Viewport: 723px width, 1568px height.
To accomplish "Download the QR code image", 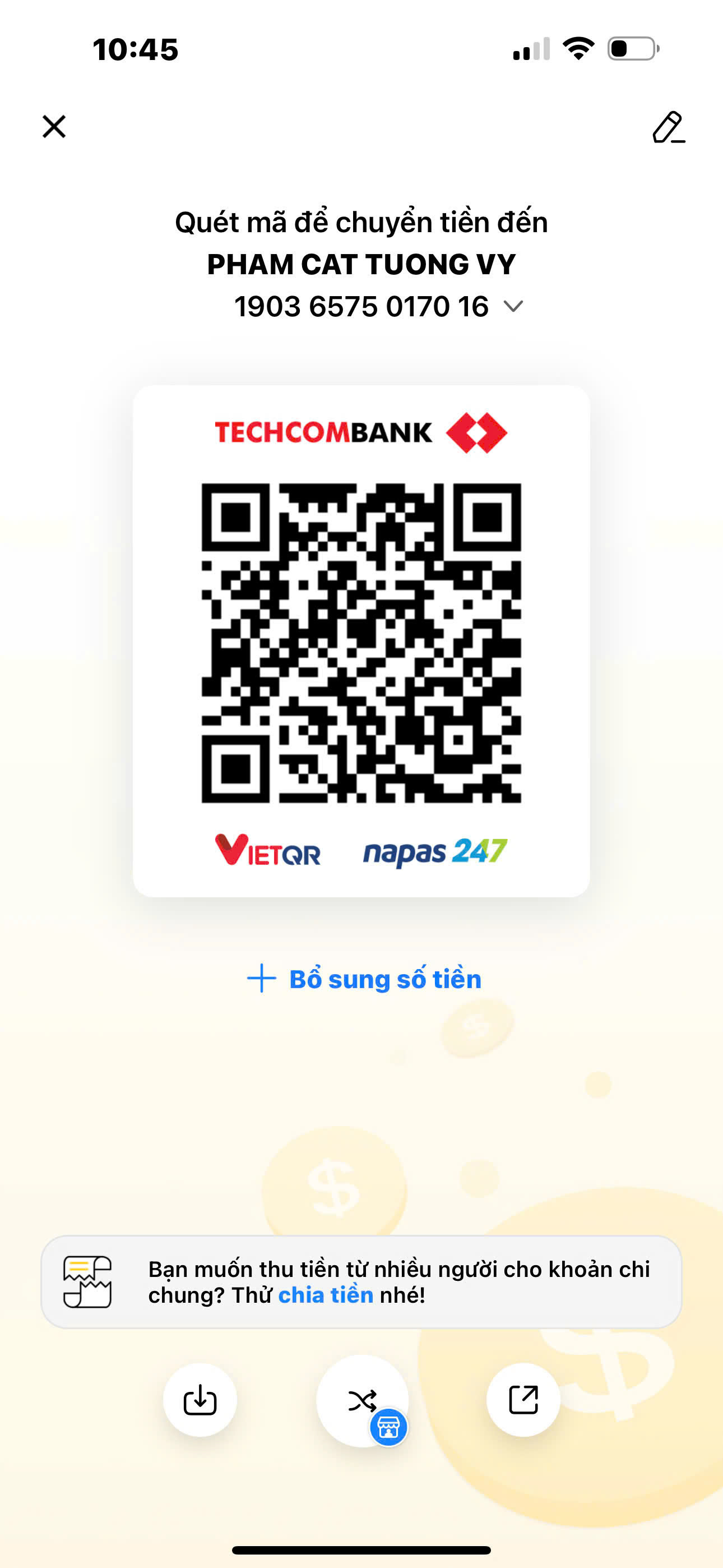I will [x=200, y=1400].
